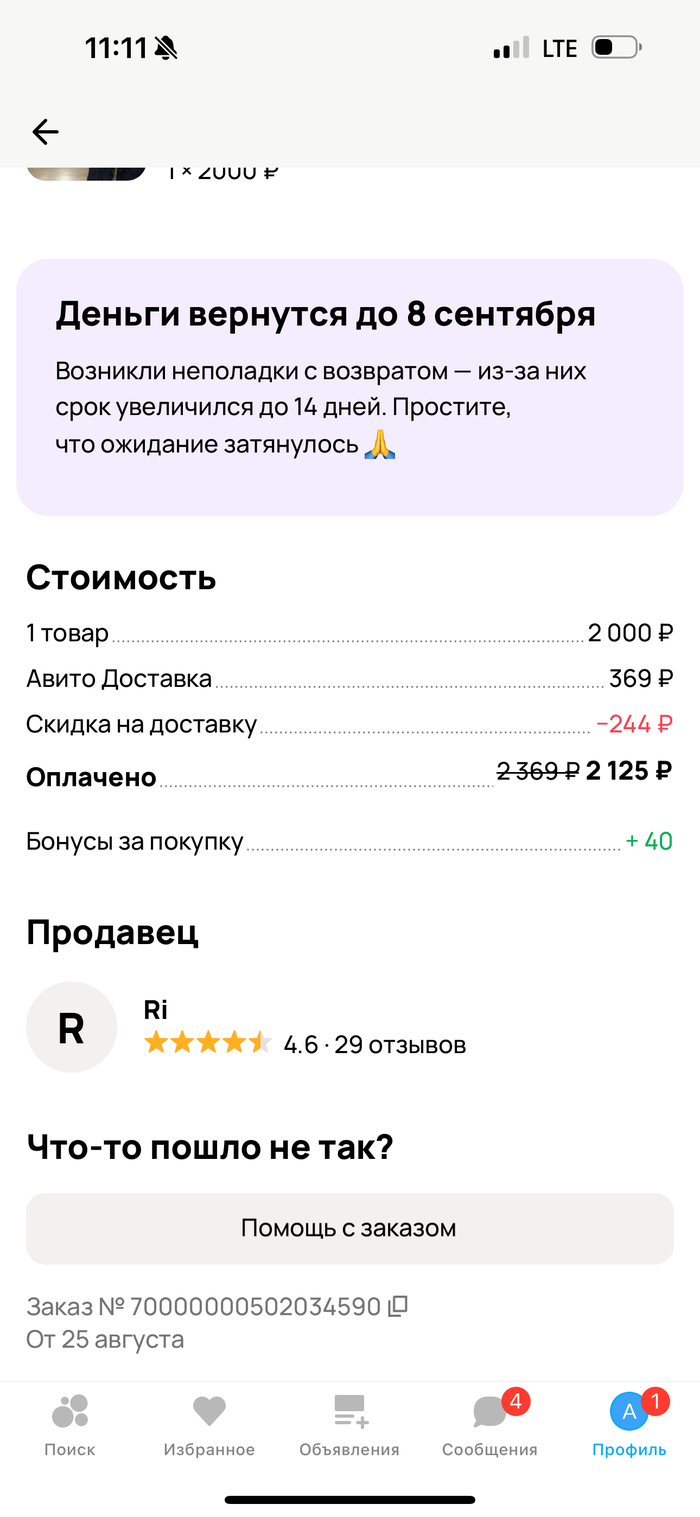Image resolution: width=700 pixels, height=1517 pixels.
Task: Go back using the top arrow
Action: point(45,131)
